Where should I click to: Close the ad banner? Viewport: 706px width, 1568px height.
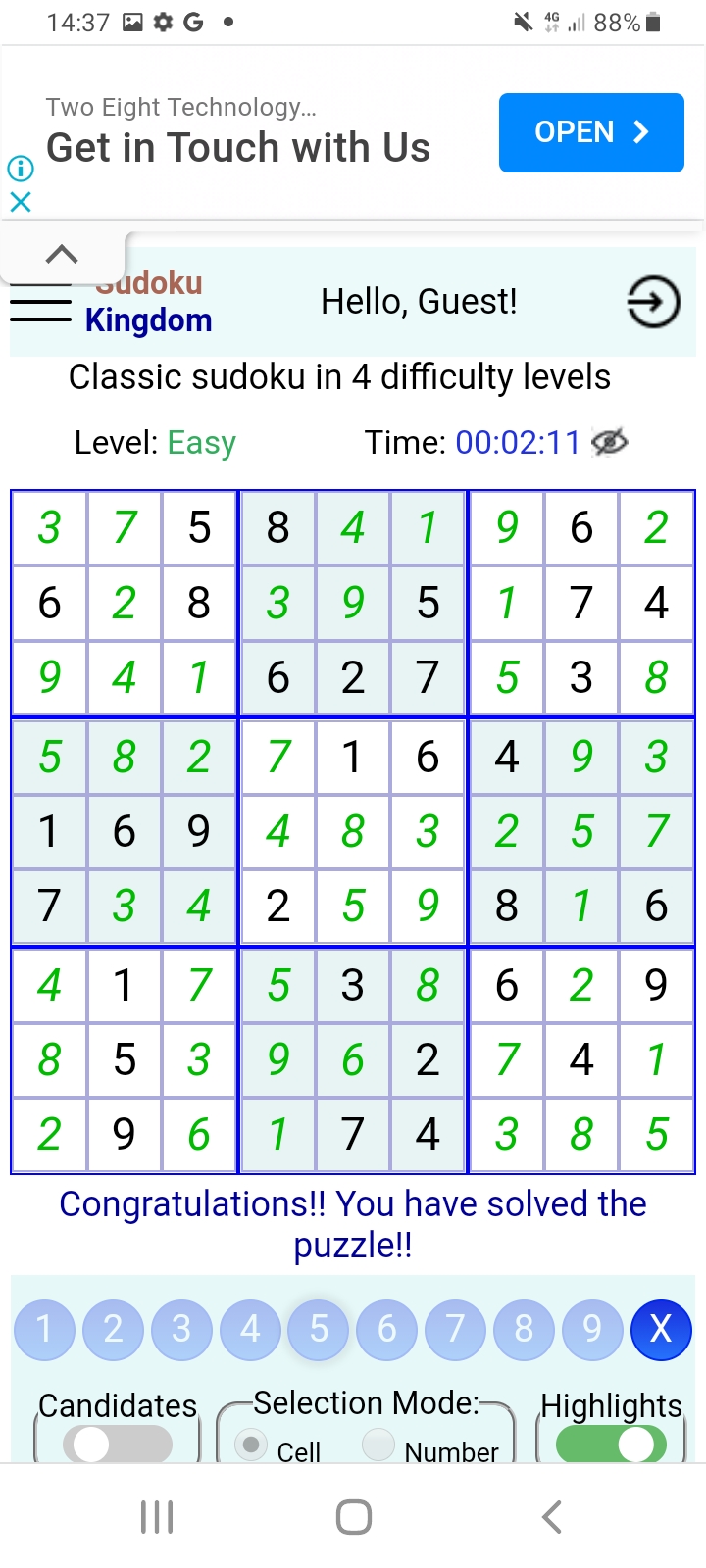pos(21,202)
